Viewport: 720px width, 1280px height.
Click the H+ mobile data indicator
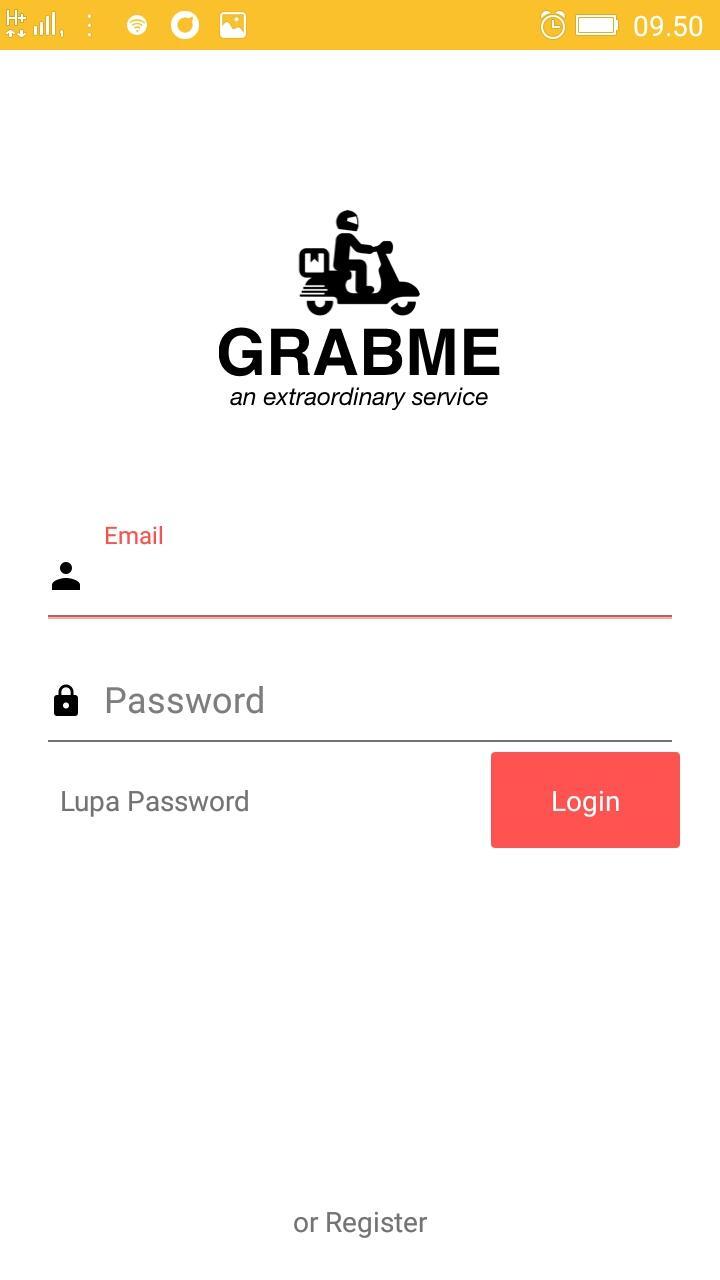pyautogui.click(x=16, y=25)
